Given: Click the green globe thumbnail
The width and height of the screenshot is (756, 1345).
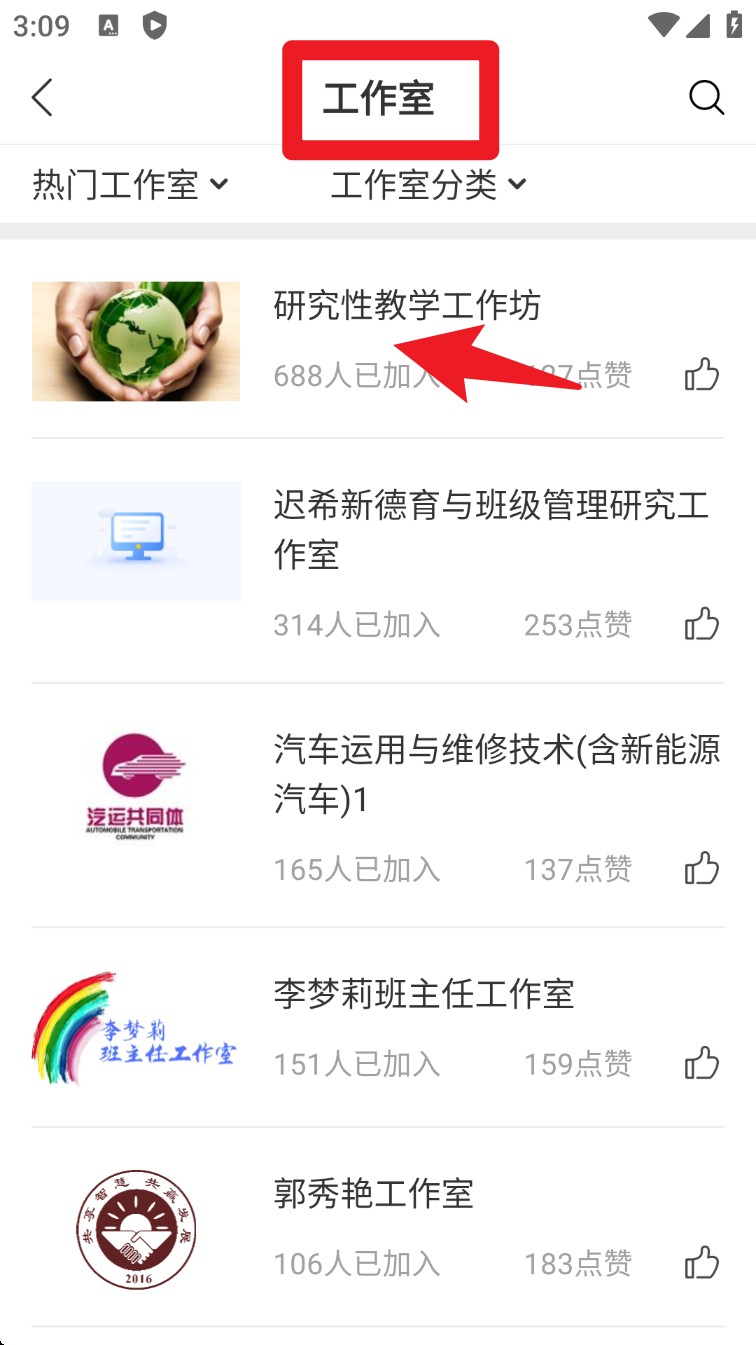Looking at the screenshot, I should [136, 341].
